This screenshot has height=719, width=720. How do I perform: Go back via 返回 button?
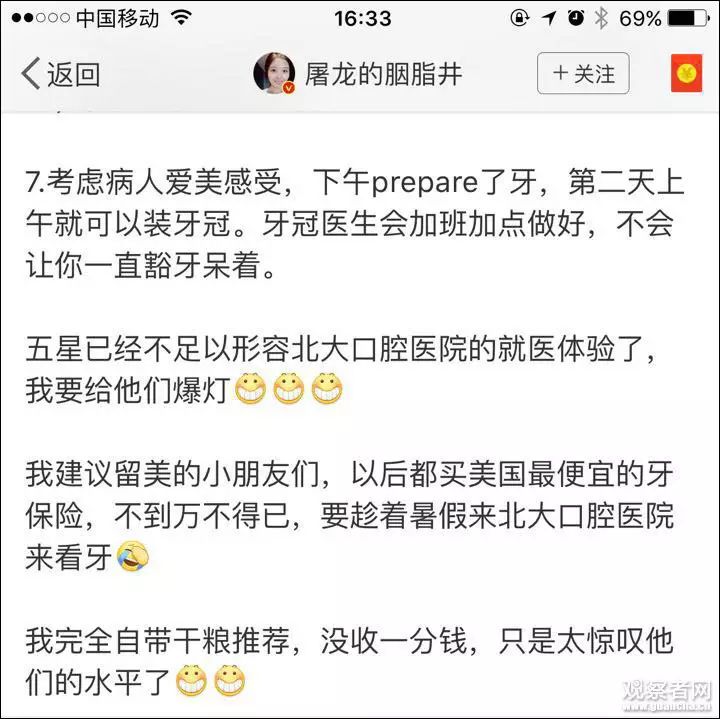pyautogui.click(x=60, y=74)
